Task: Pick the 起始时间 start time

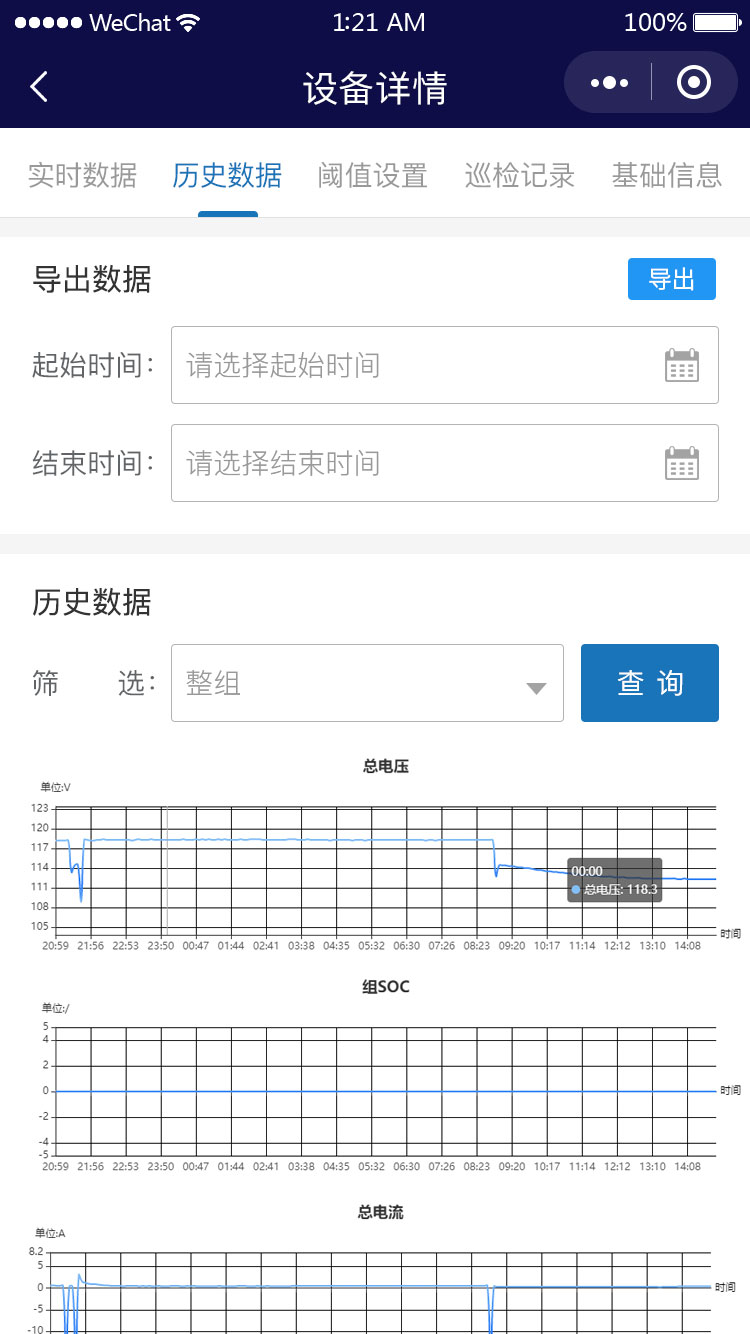Action: pyautogui.click(x=444, y=365)
